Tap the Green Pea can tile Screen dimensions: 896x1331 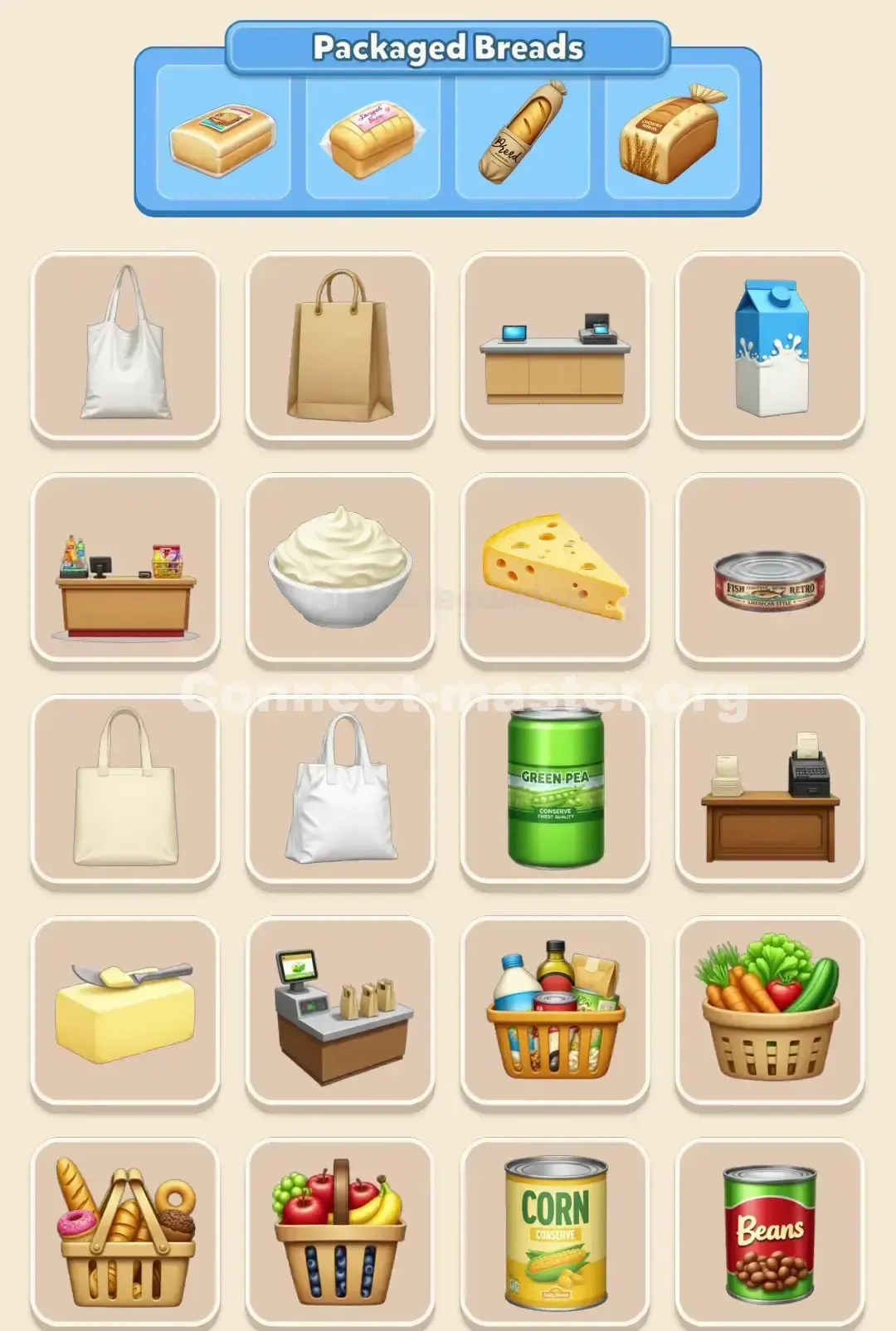(x=555, y=790)
